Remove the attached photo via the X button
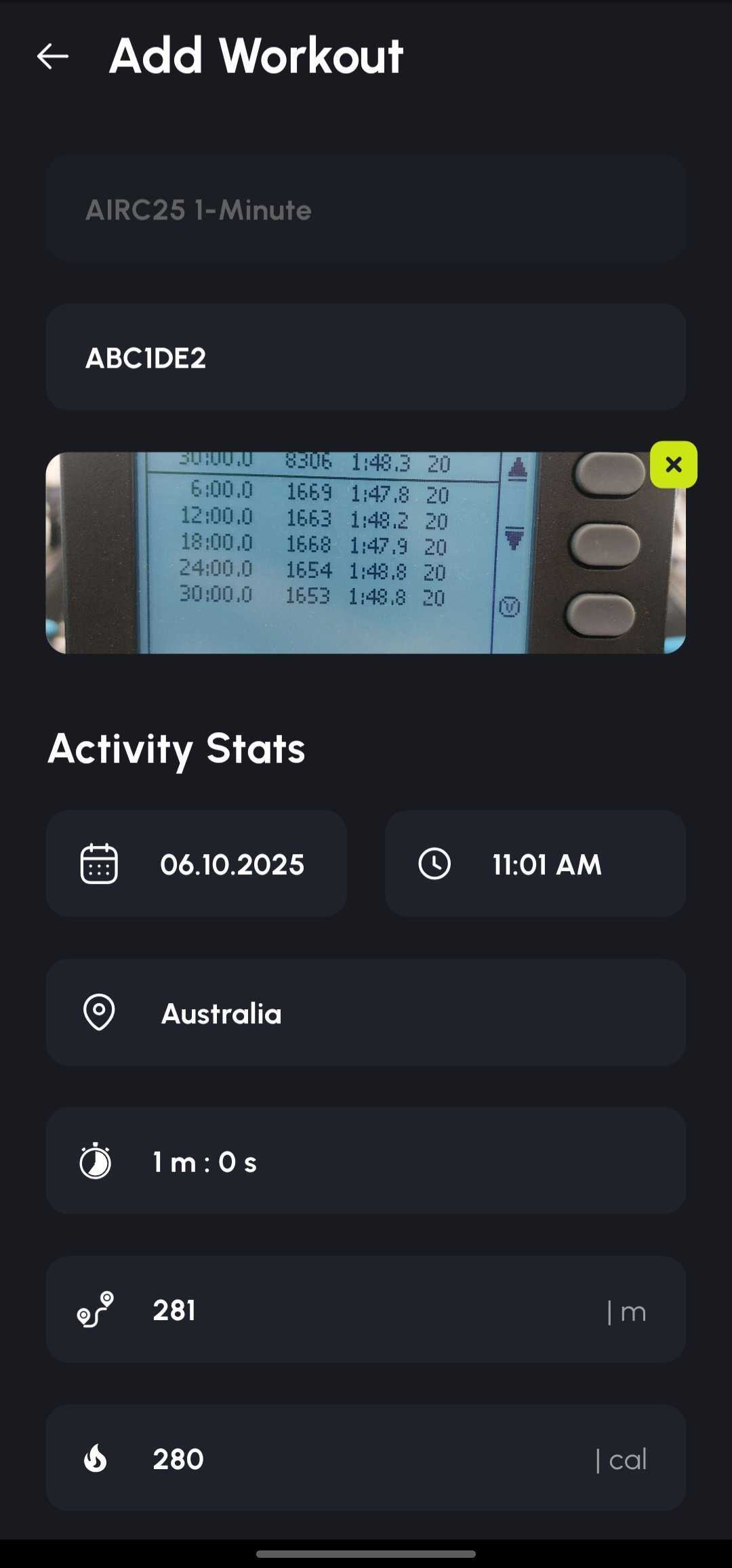Screen dimensions: 732x1568 (x=673, y=465)
